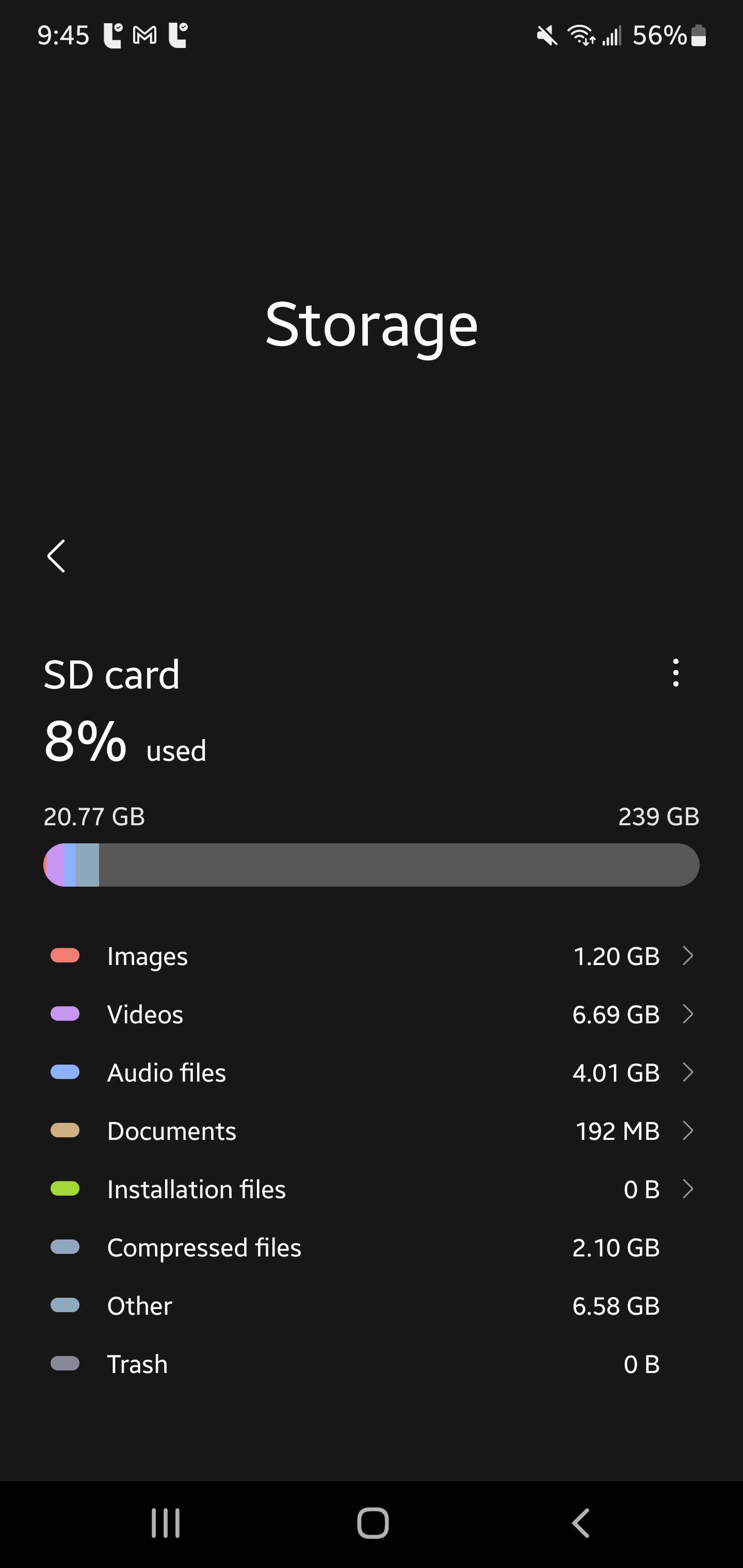This screenshot has width=743, height=1568.
Task: Show Documents on the SD card
Action: pyautogui.click(x=372, y=1131)
